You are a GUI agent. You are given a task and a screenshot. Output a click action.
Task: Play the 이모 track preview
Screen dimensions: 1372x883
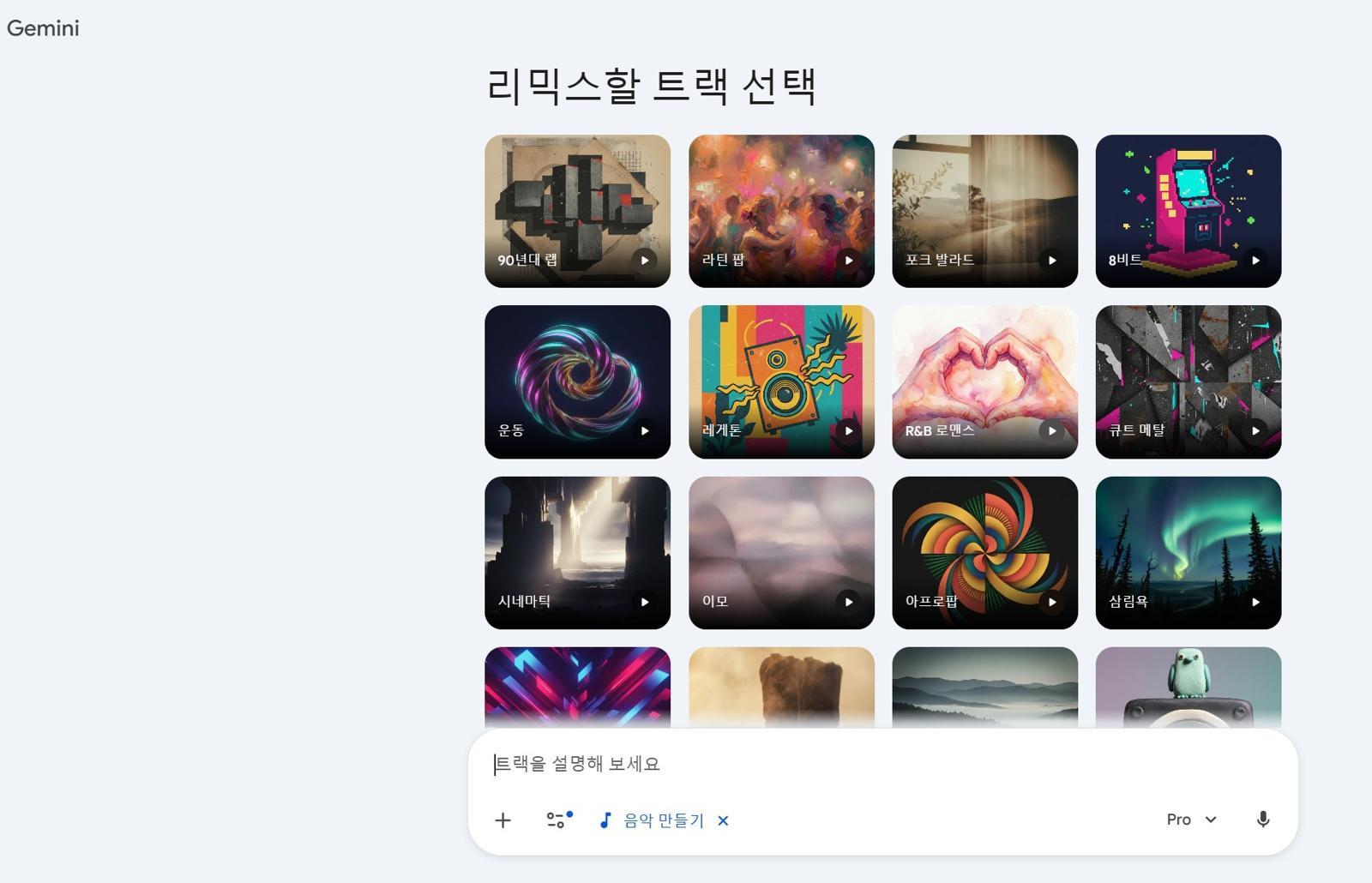tap(848, 602)
